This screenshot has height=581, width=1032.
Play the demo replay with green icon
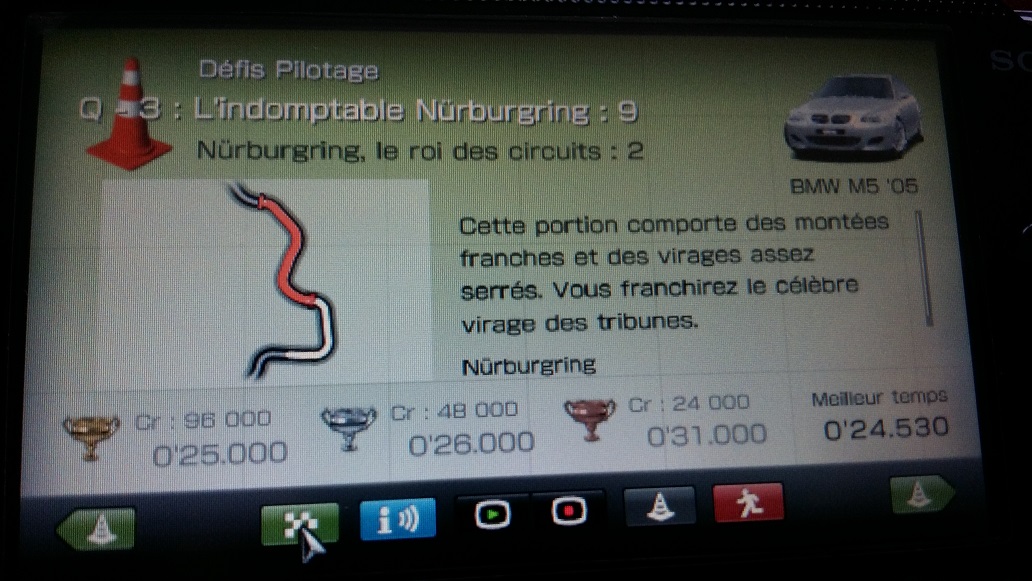coord(491,514)
